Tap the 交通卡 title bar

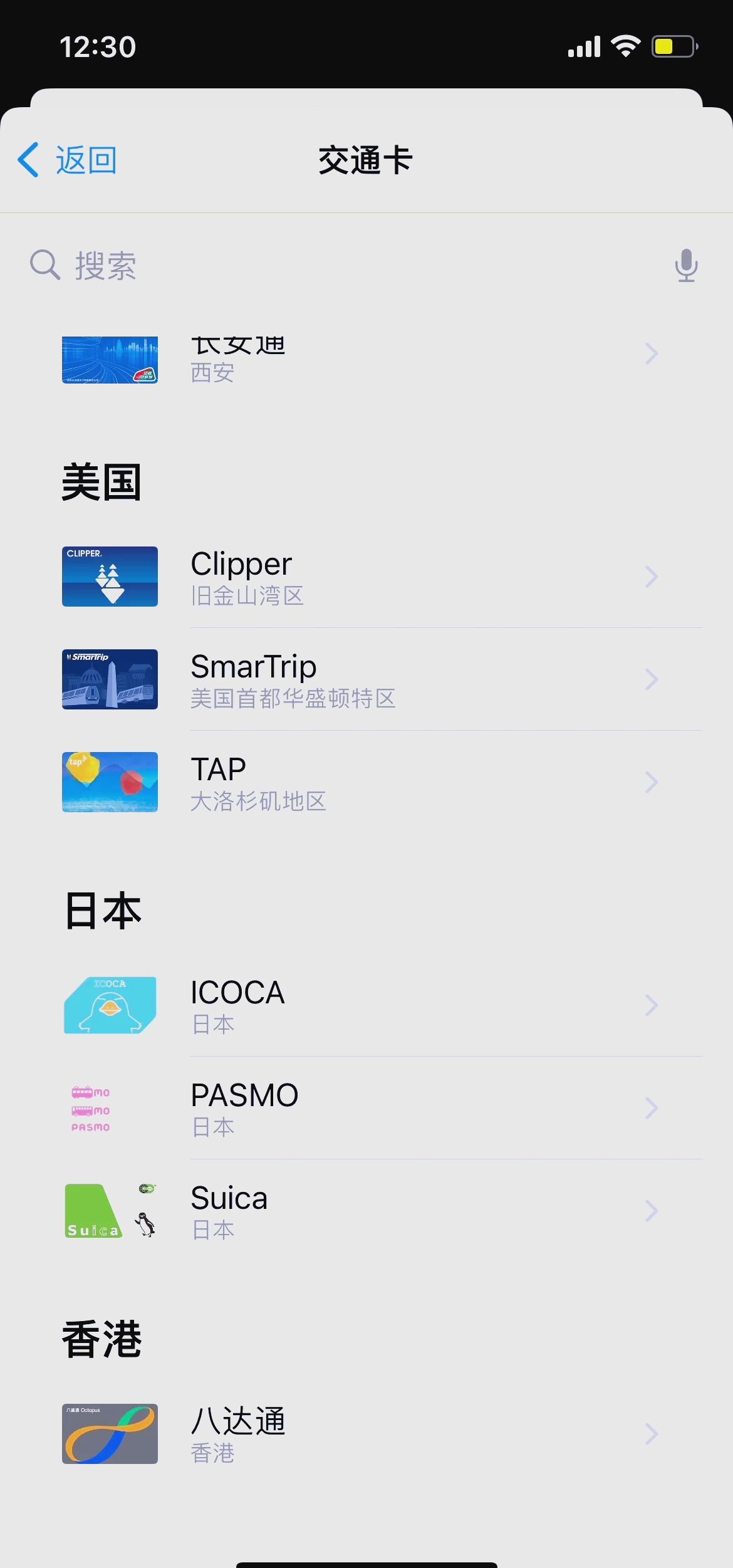(366, 160)
